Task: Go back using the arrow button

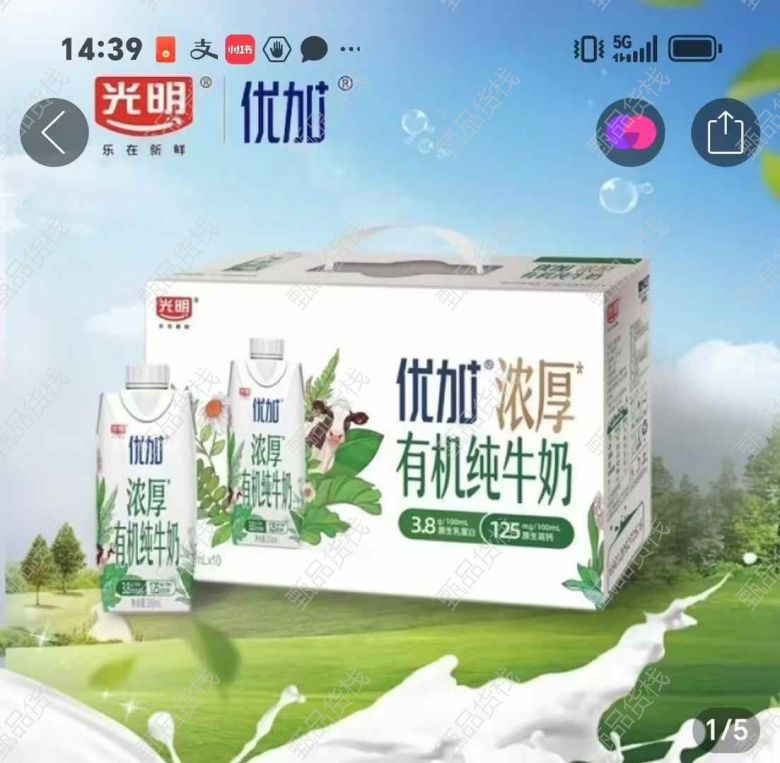Action: (54, 133)
